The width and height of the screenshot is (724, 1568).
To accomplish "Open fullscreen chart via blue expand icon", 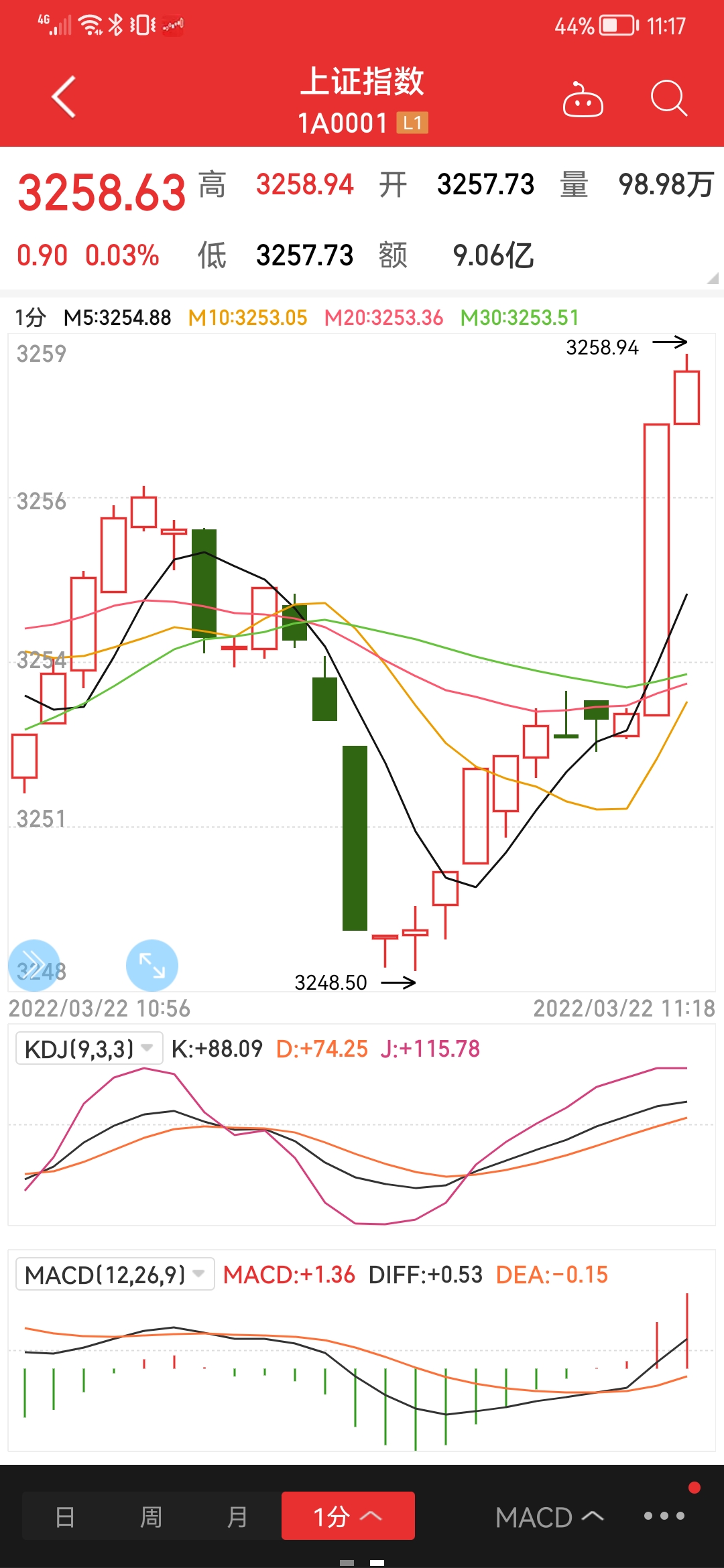I will coord(153,965).
